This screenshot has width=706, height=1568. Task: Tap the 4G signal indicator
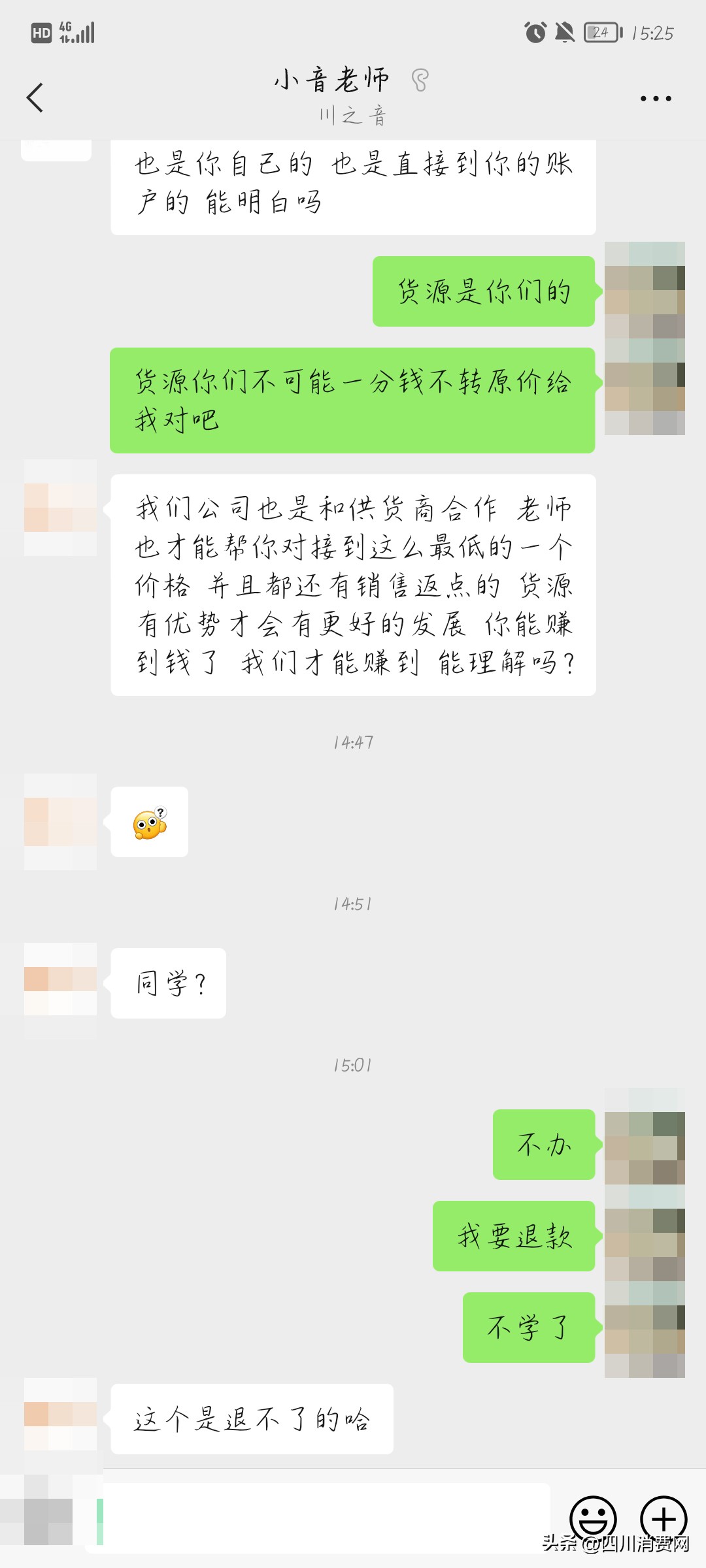(65, 27)
